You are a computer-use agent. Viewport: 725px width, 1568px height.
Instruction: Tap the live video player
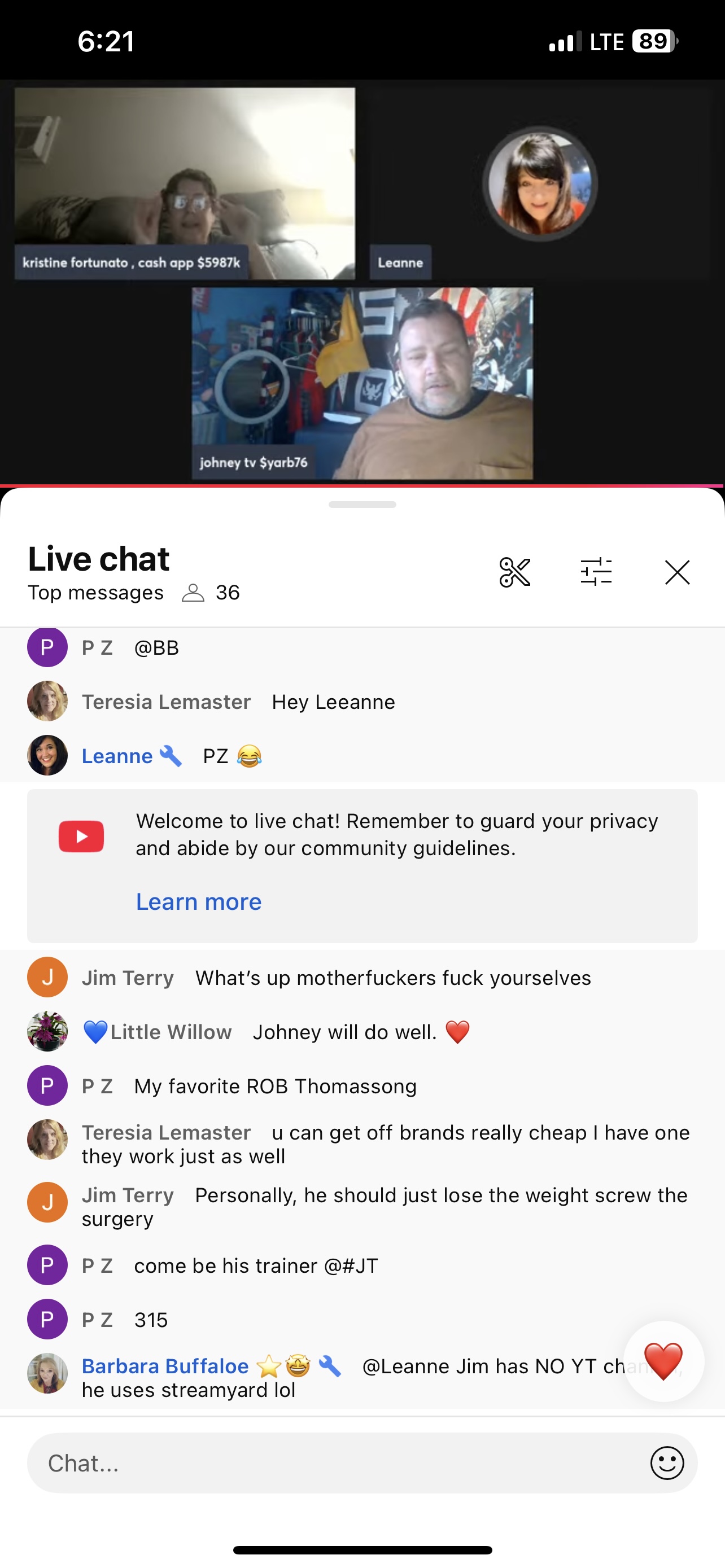pyautogui.click(x=362, y=283)
